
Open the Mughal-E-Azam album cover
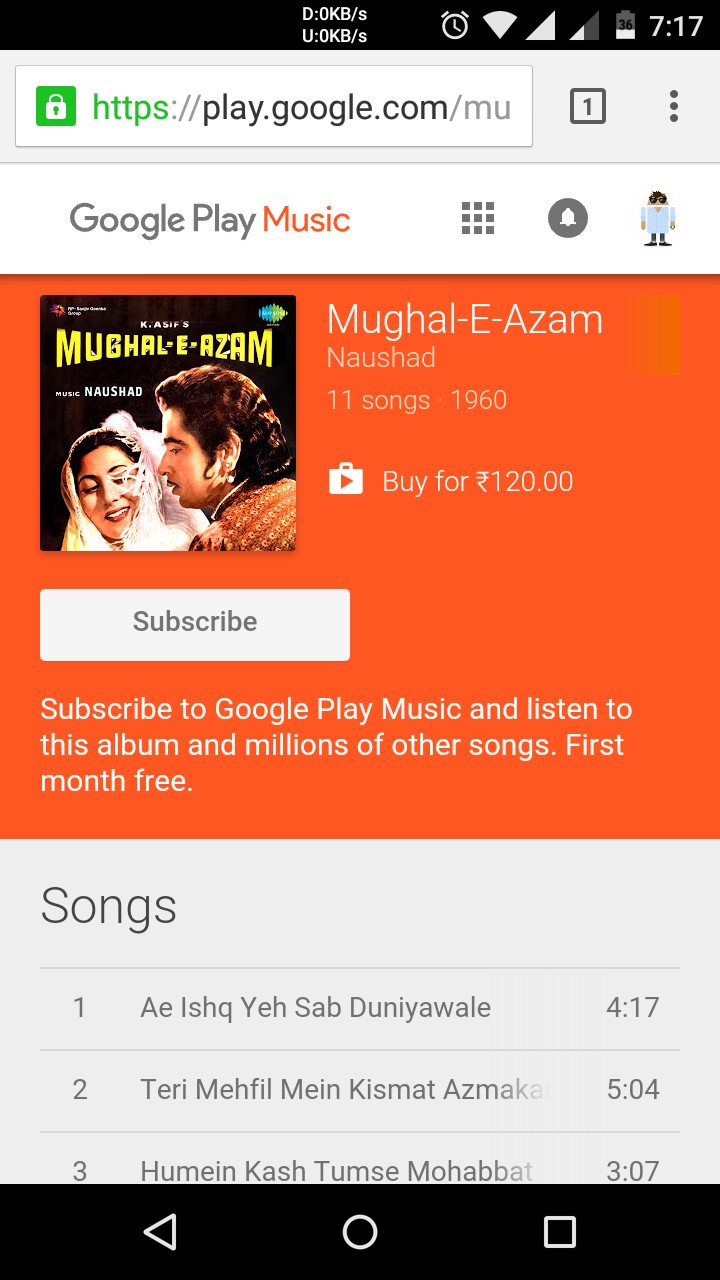coord(168,423)
